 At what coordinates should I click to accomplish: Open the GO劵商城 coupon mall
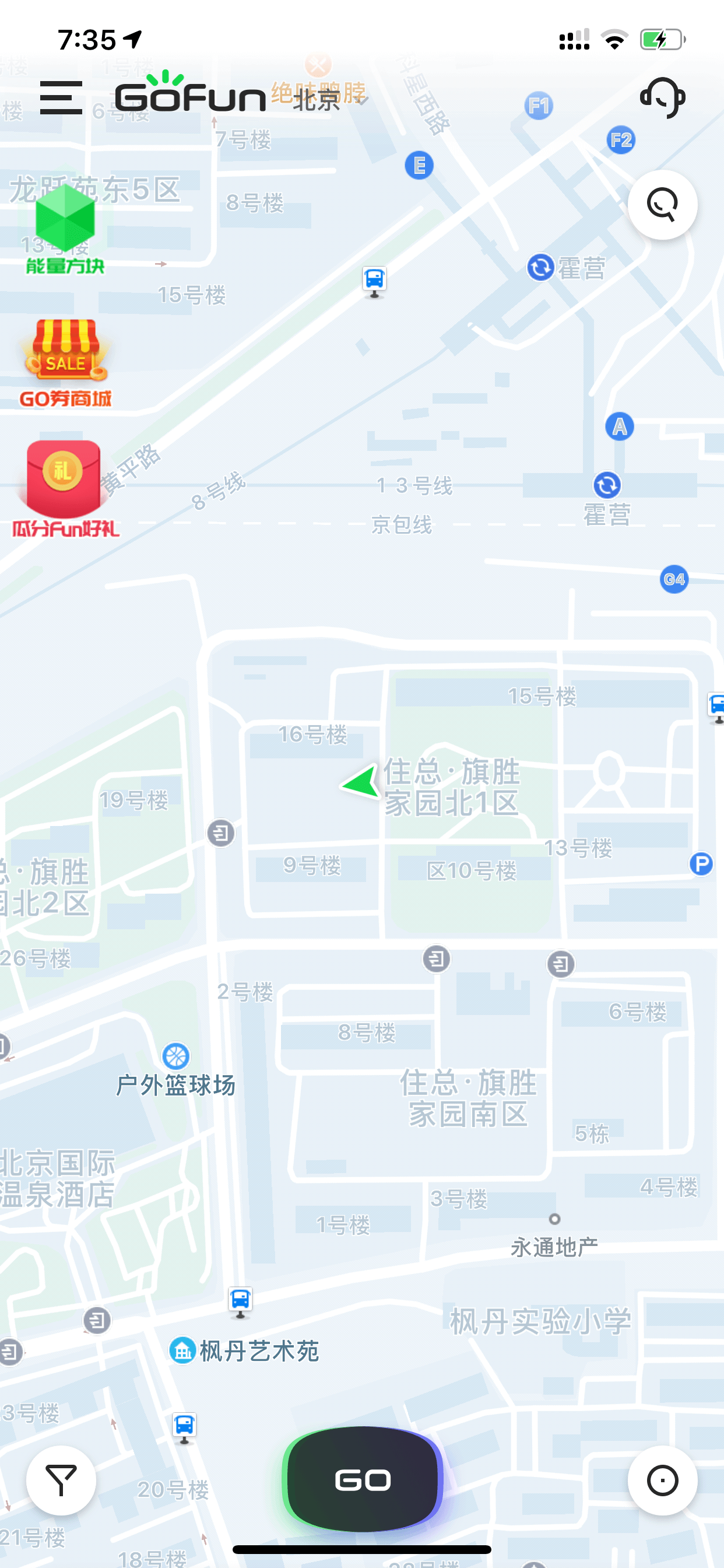tap(65, 363)
